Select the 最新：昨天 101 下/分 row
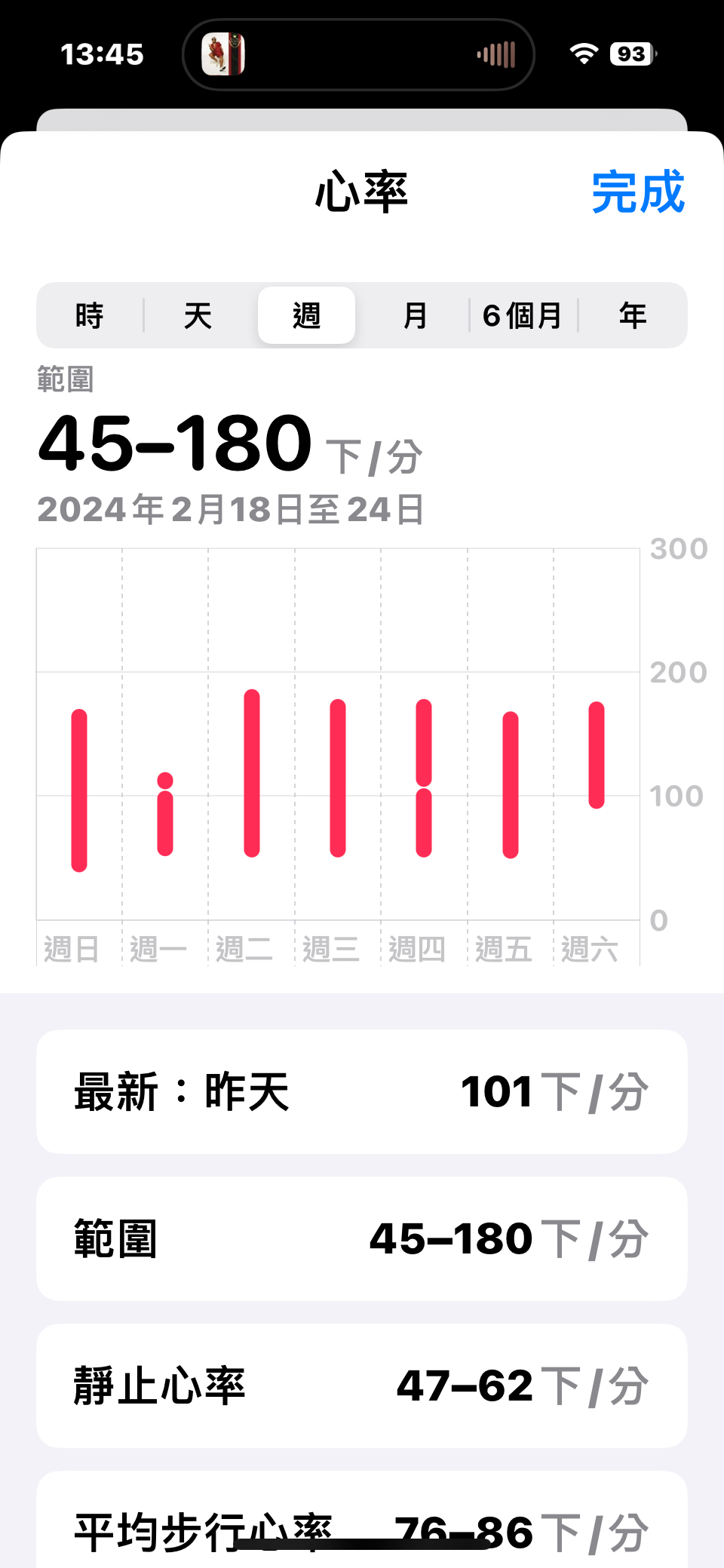 coord(362,1091)
